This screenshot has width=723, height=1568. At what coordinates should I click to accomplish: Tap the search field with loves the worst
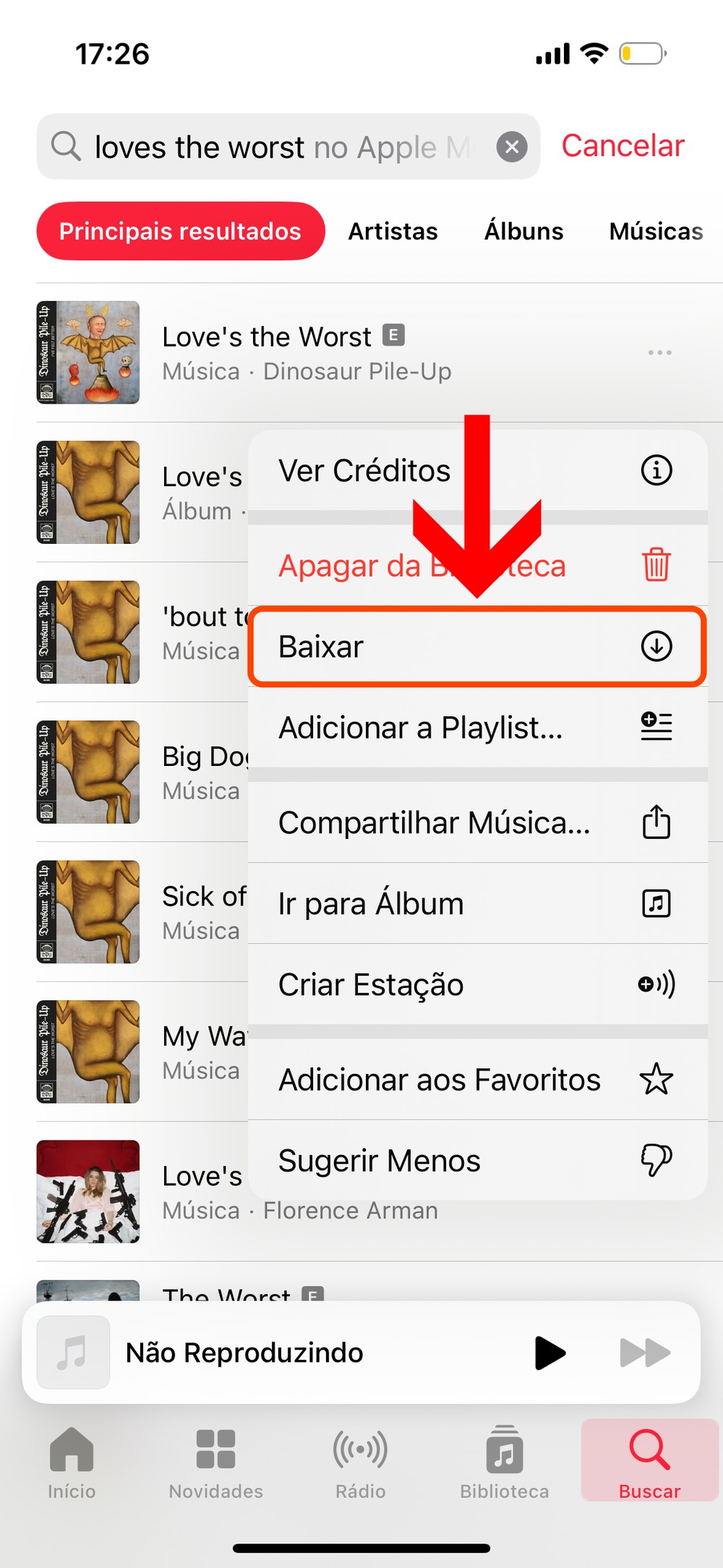282,147
